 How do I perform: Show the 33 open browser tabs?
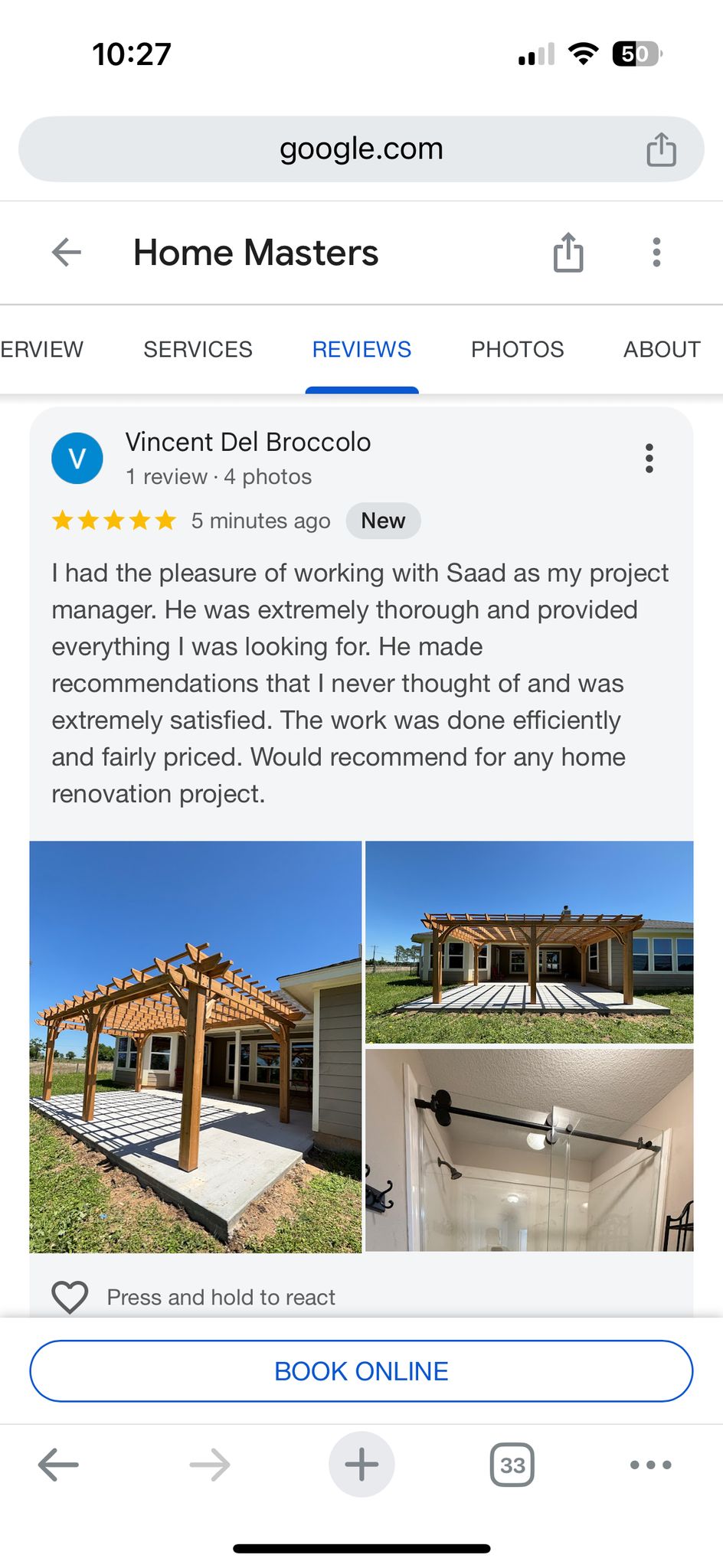pyautogui.click(x=512, y=1465)
